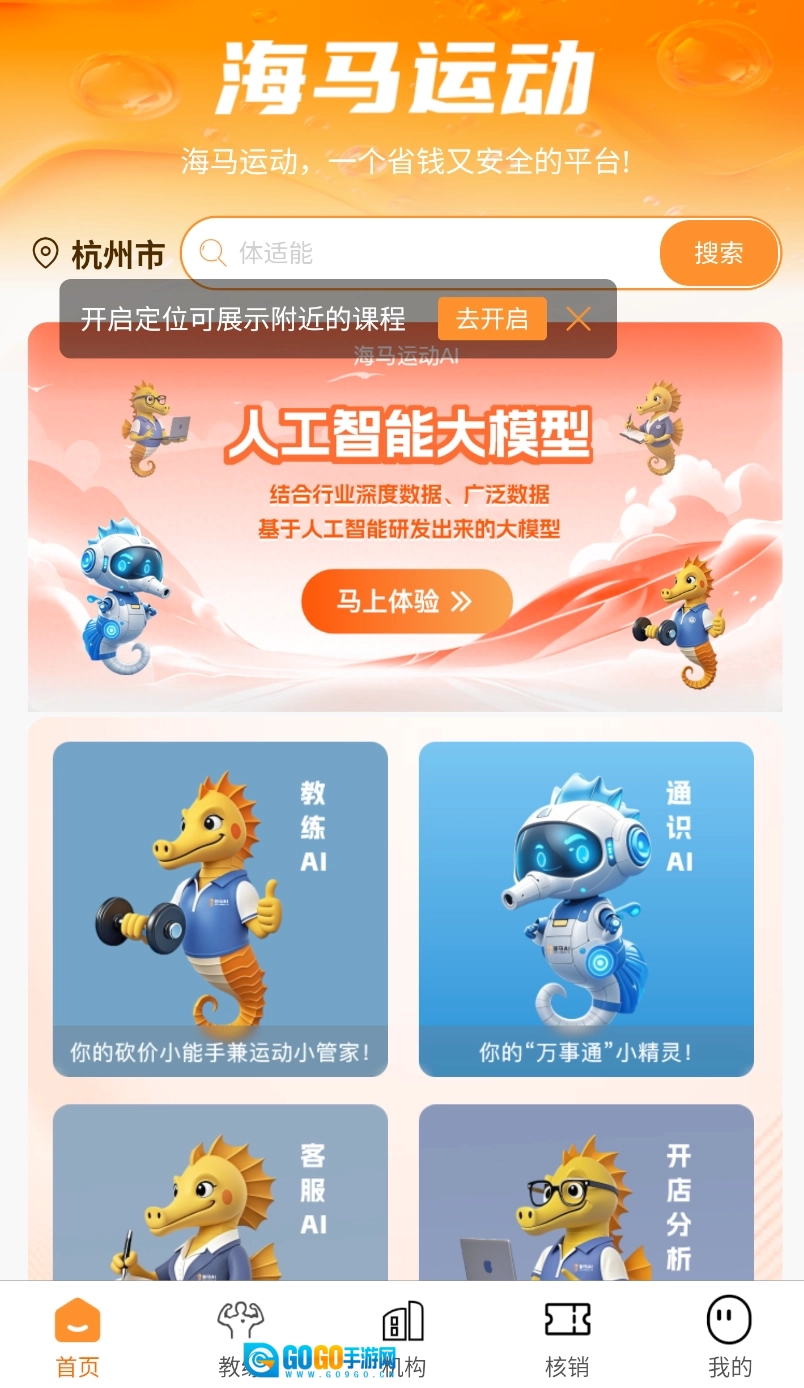Screen dimensions: 804x1388
Task: Dismiss the location prompt with the X
Action: (578, 319)
